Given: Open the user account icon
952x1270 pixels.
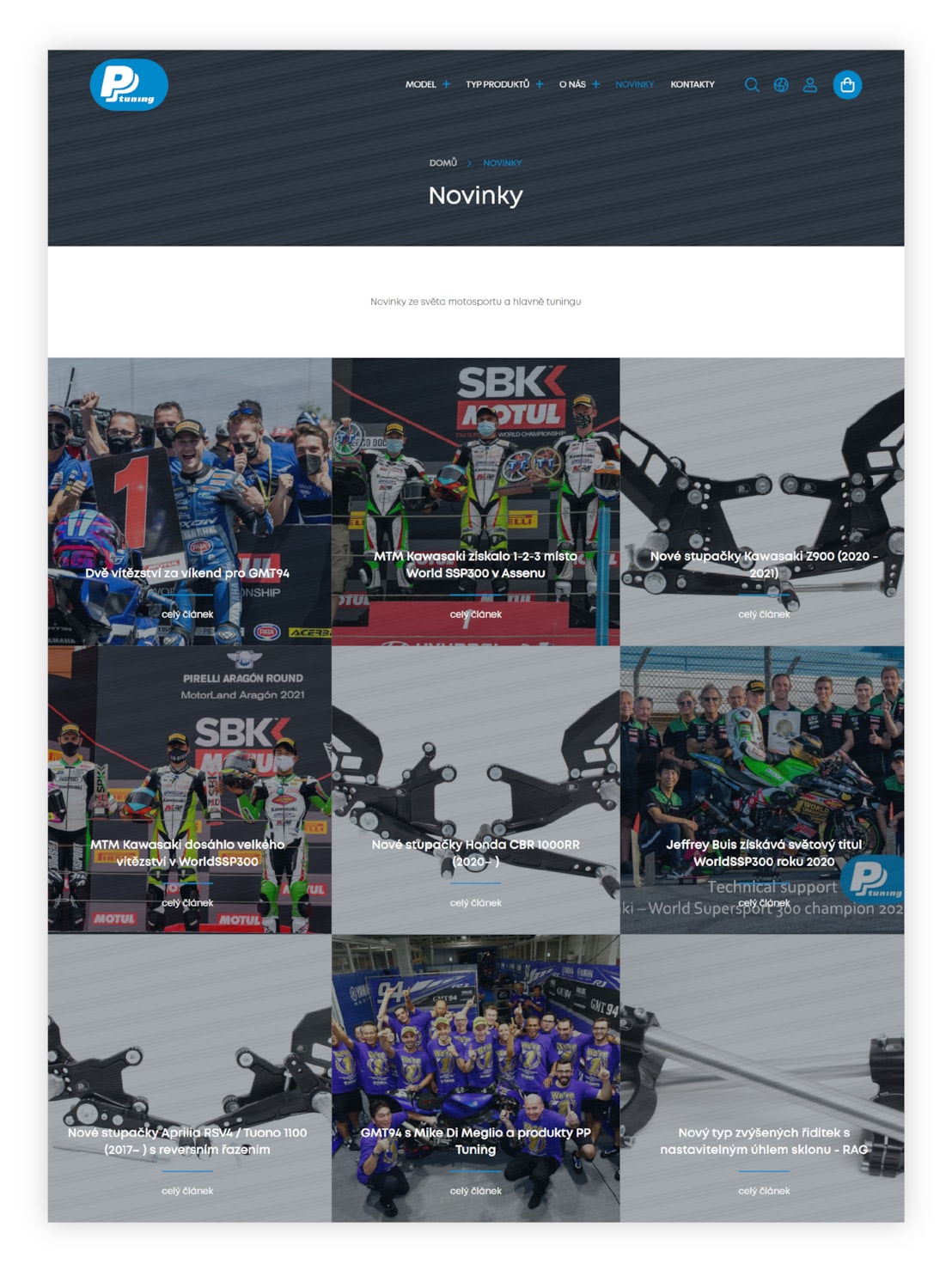Looking at the screenshot, I should click(x=809, y=85).
